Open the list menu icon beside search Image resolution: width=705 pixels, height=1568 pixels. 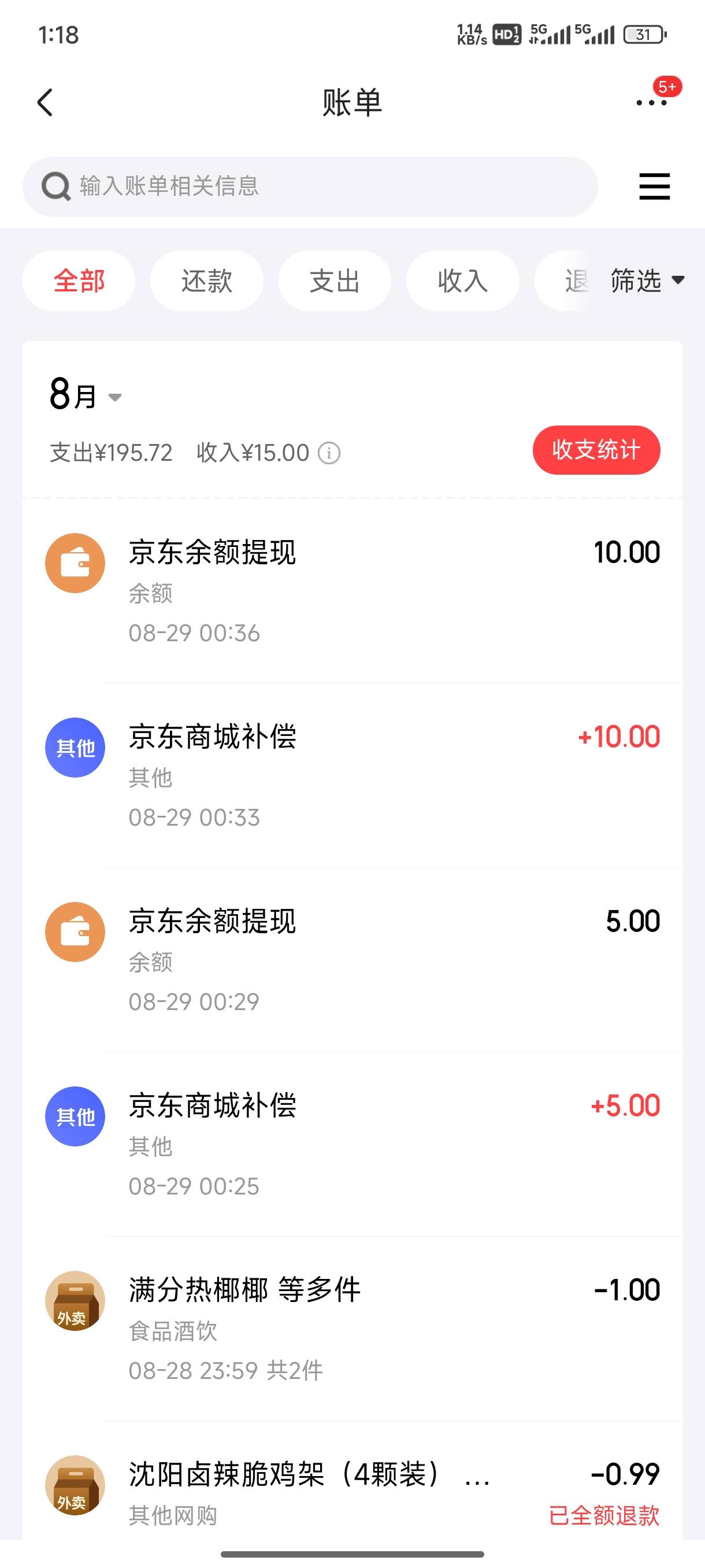pos(655,186)
